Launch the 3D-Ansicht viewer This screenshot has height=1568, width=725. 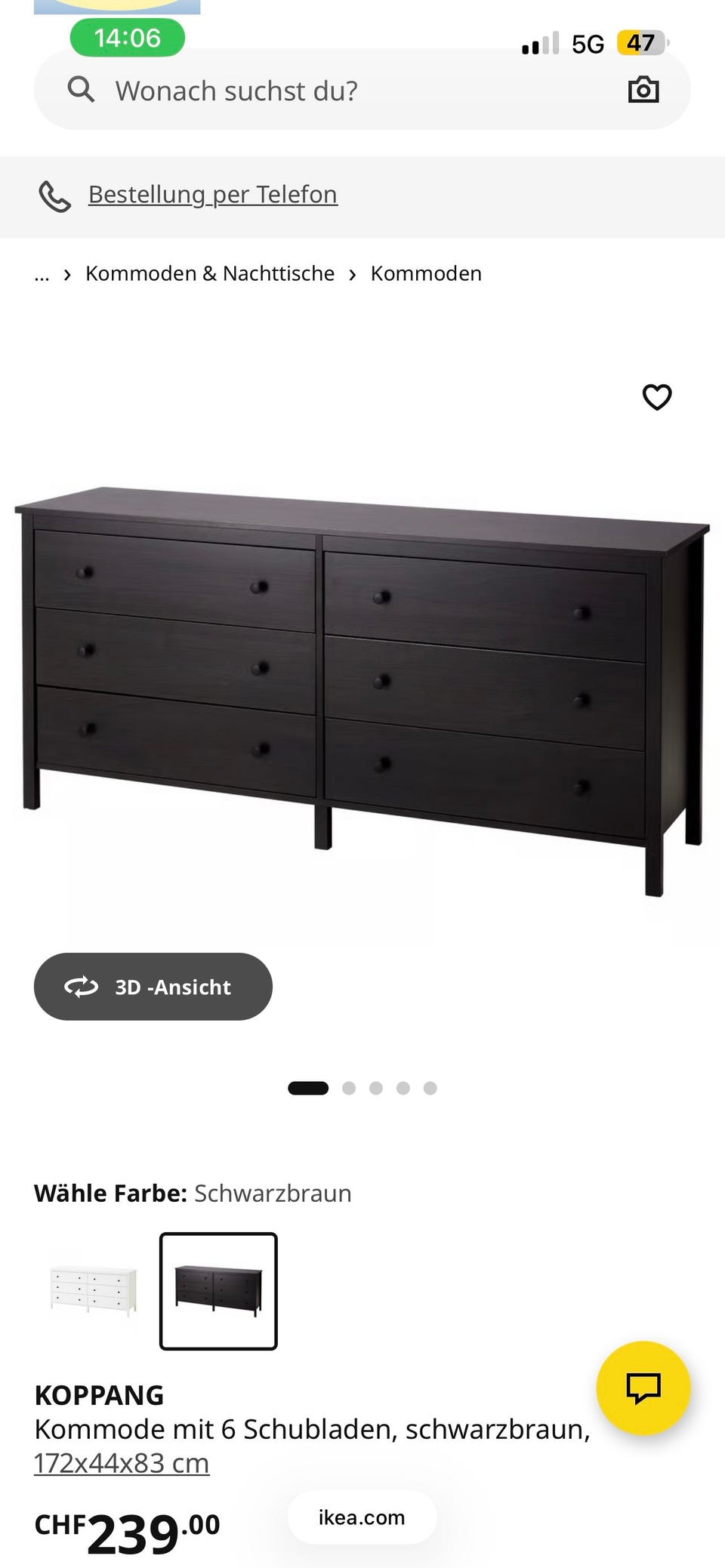[153, 987]
